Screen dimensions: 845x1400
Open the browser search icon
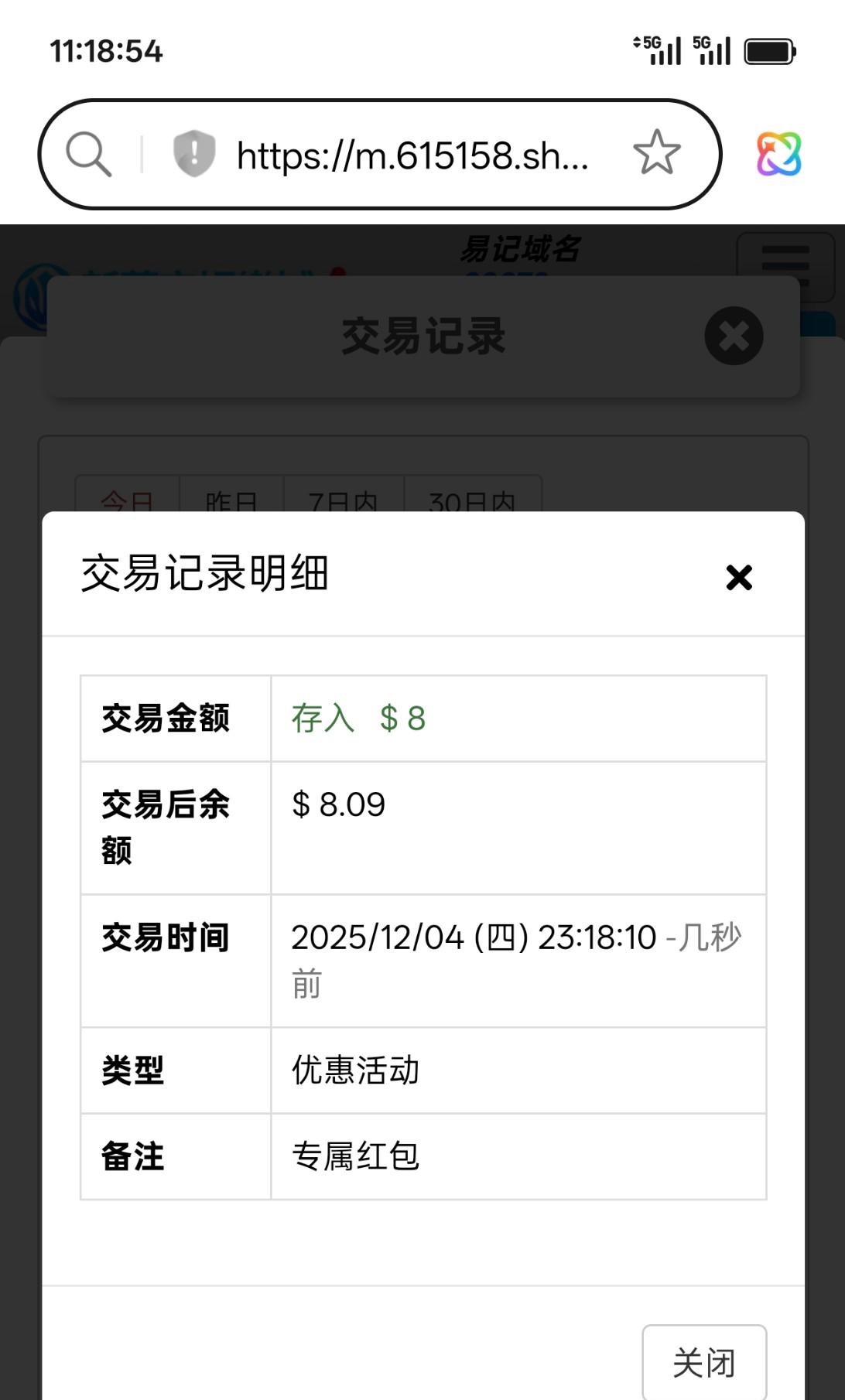coord(88,154)
